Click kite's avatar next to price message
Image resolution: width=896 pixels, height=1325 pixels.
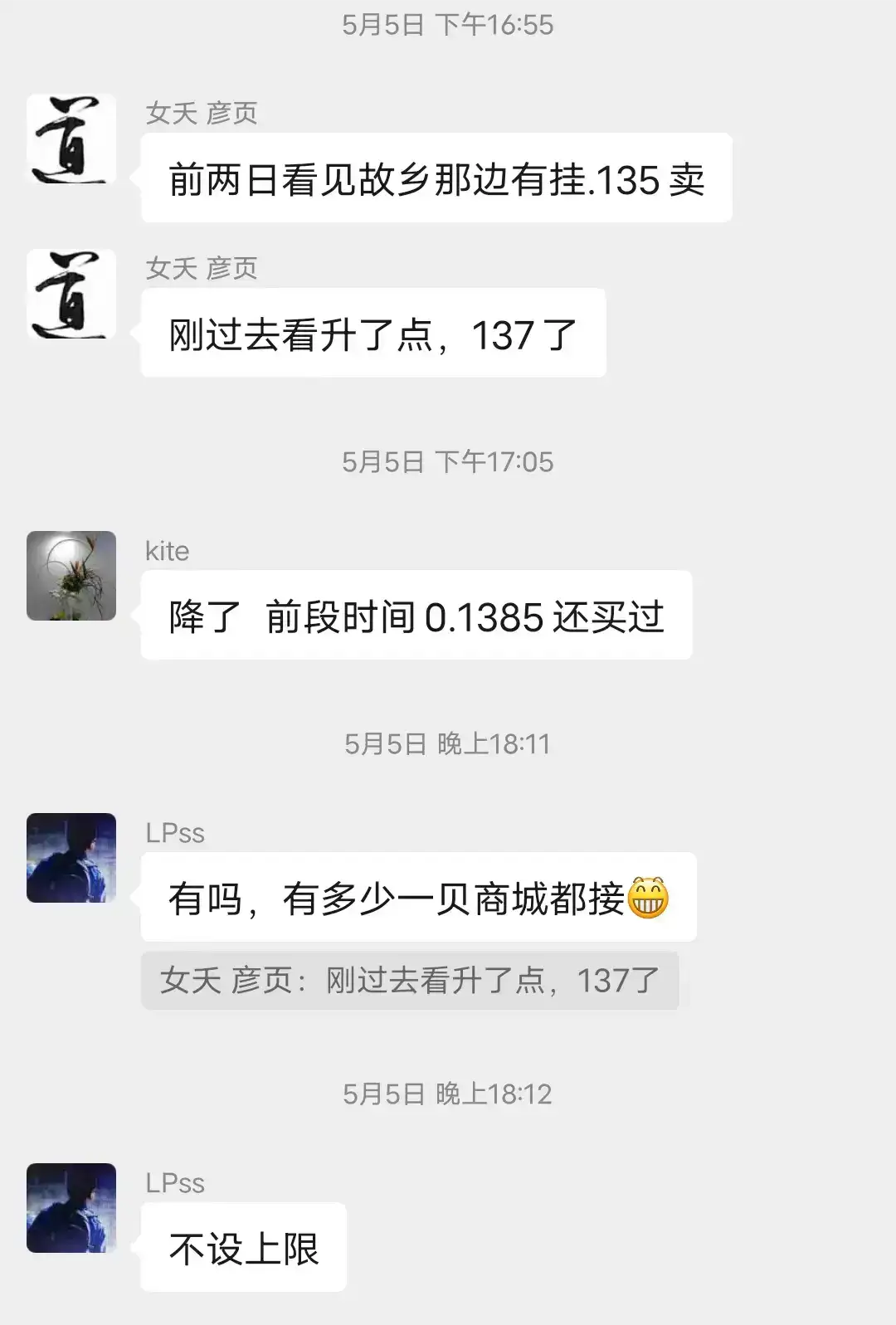pos(71,577)
